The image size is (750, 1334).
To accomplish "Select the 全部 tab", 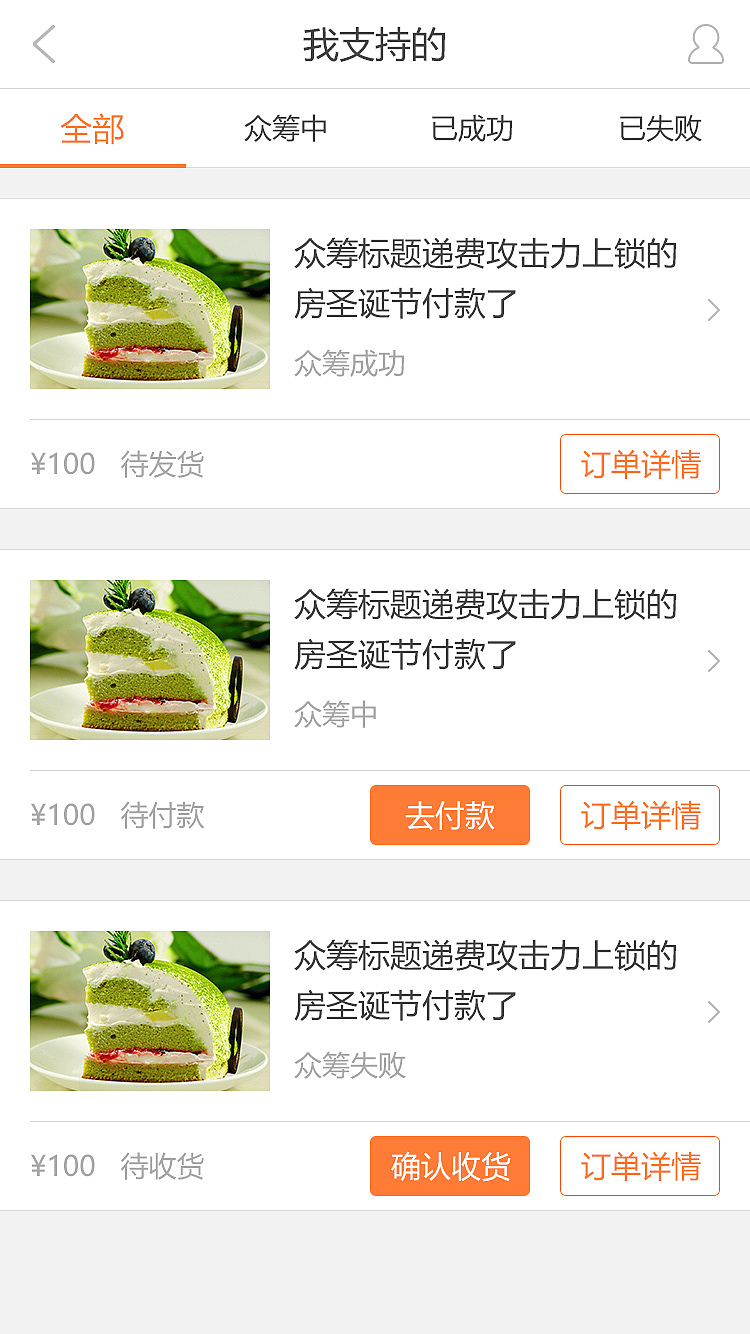I will (93, 129).
